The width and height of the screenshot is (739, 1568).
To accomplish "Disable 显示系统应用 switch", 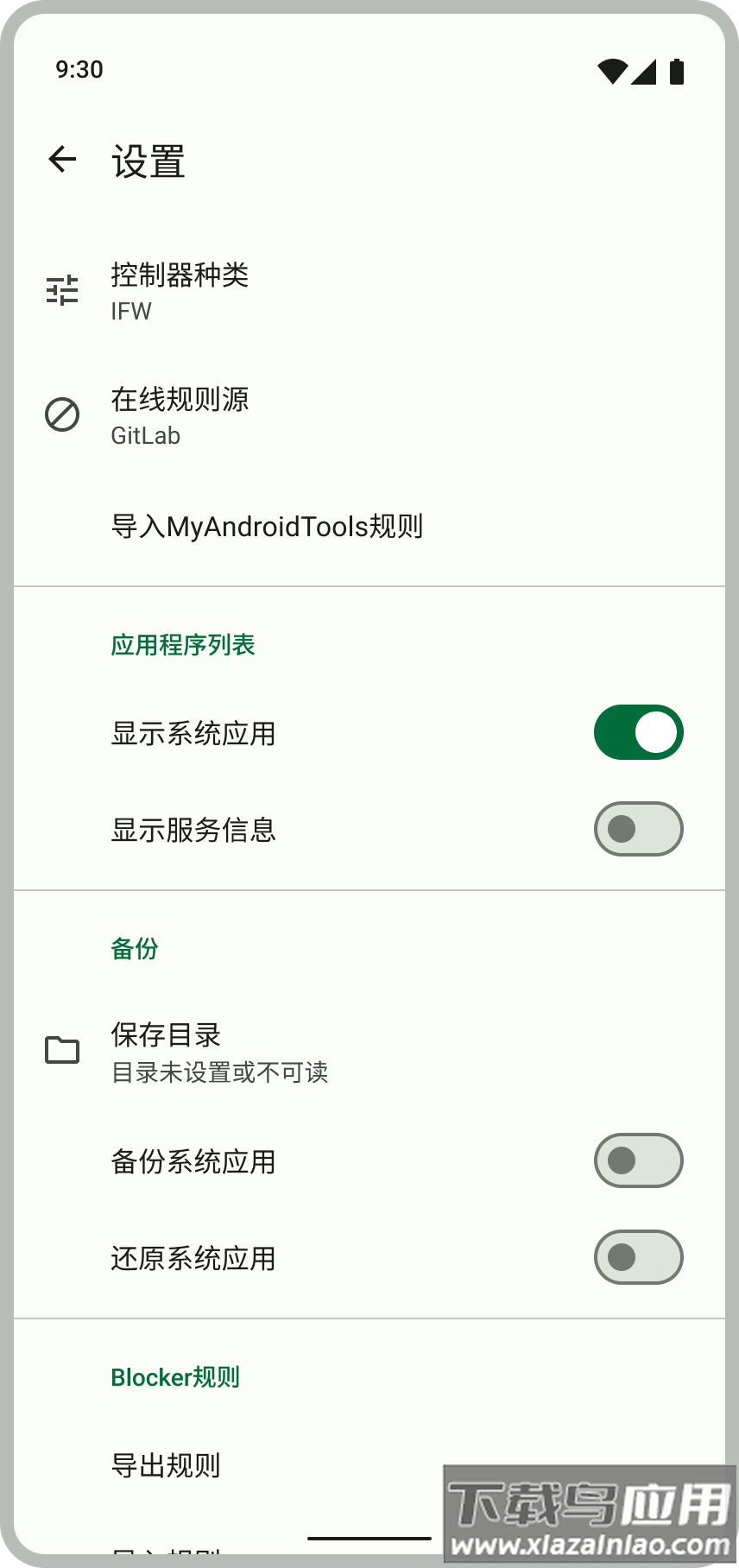I will (638, 732).
